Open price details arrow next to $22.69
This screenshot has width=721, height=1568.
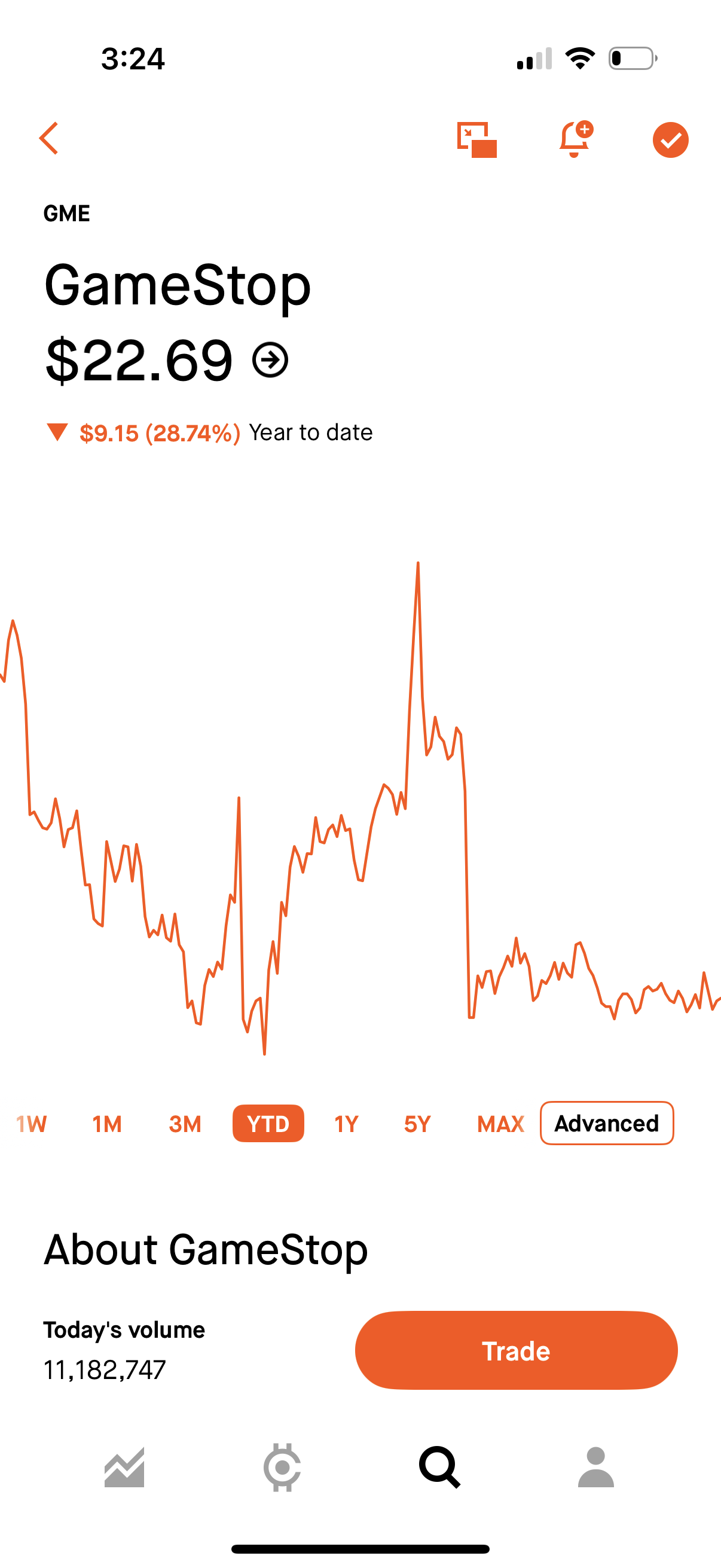coord(270,361)
